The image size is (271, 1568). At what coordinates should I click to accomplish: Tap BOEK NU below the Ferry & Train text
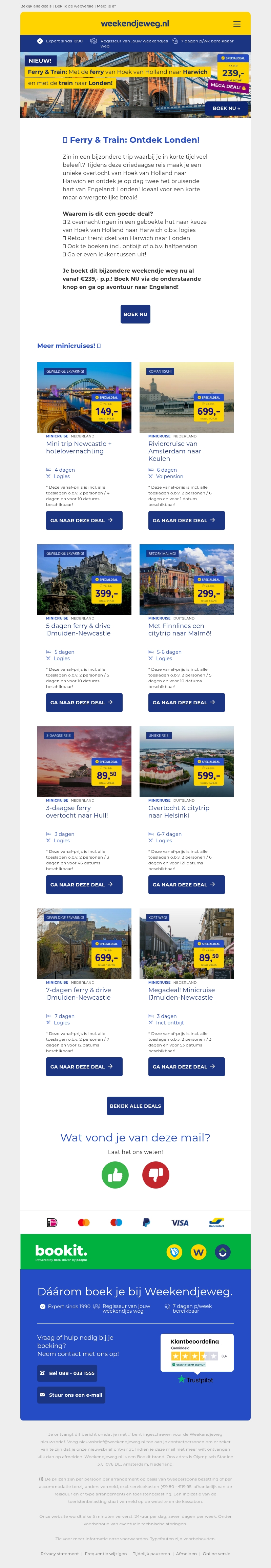(135, 314)
